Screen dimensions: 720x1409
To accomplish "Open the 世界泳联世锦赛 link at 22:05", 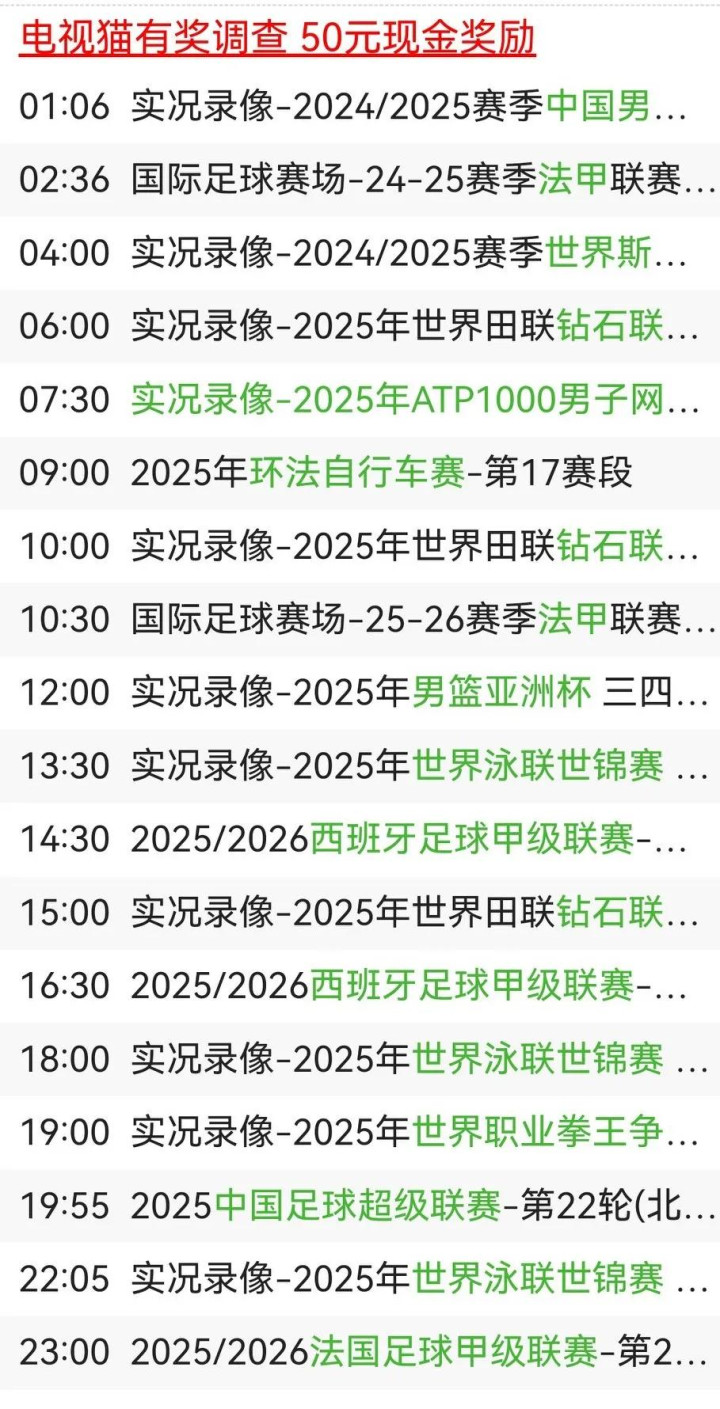I will [x=537, y=1279].
